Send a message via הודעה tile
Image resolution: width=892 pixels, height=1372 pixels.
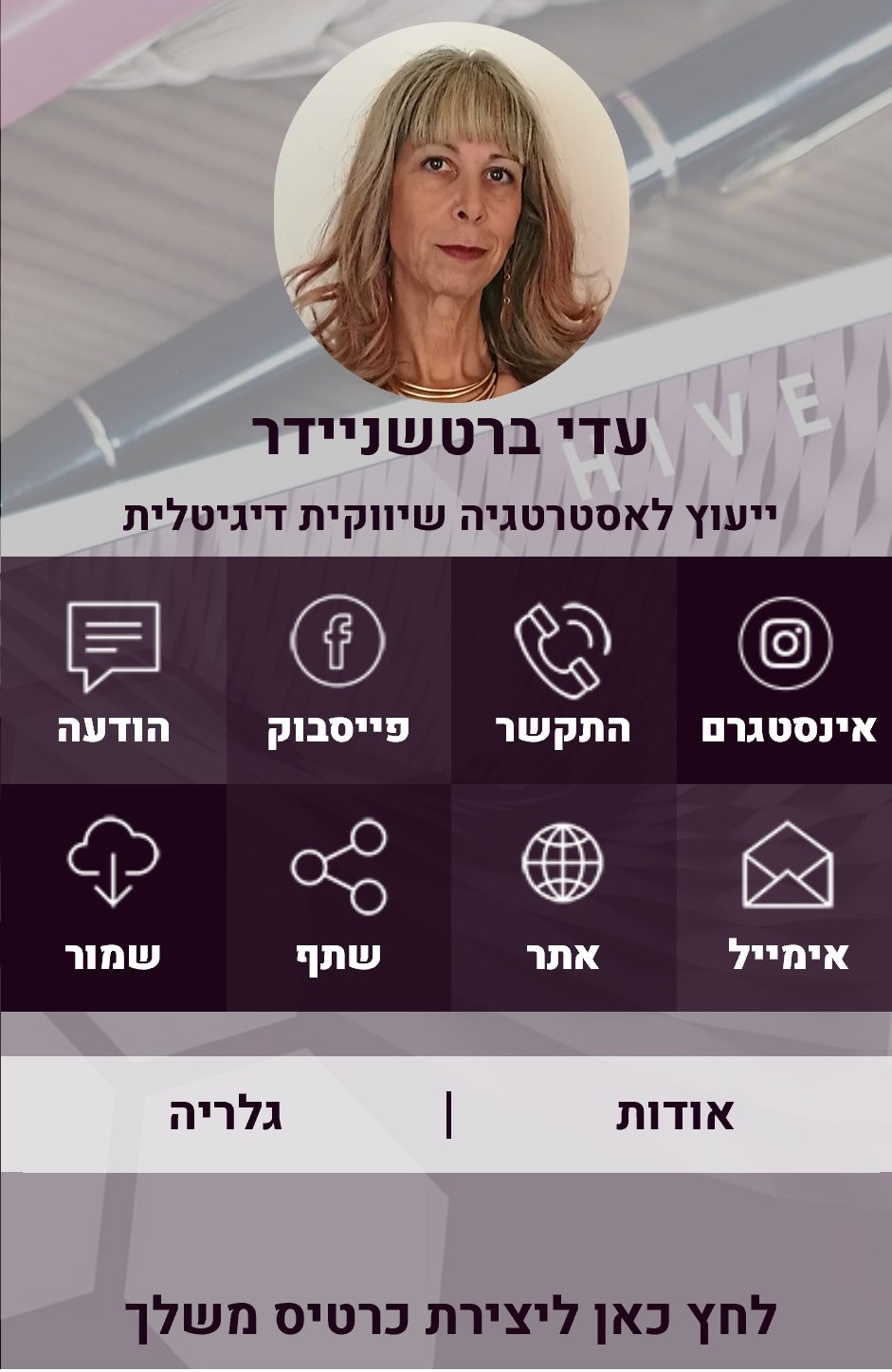[113, 671]
